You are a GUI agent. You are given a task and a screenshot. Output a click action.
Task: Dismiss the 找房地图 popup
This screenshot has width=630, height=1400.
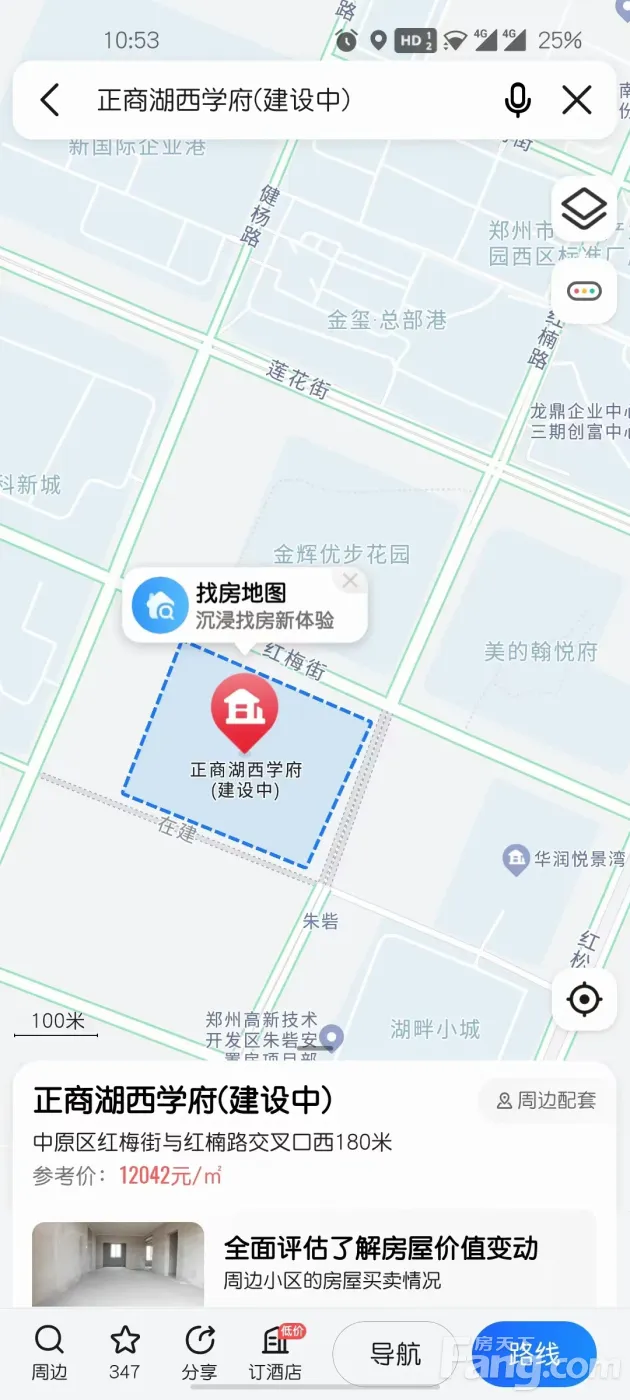point(350,581)
